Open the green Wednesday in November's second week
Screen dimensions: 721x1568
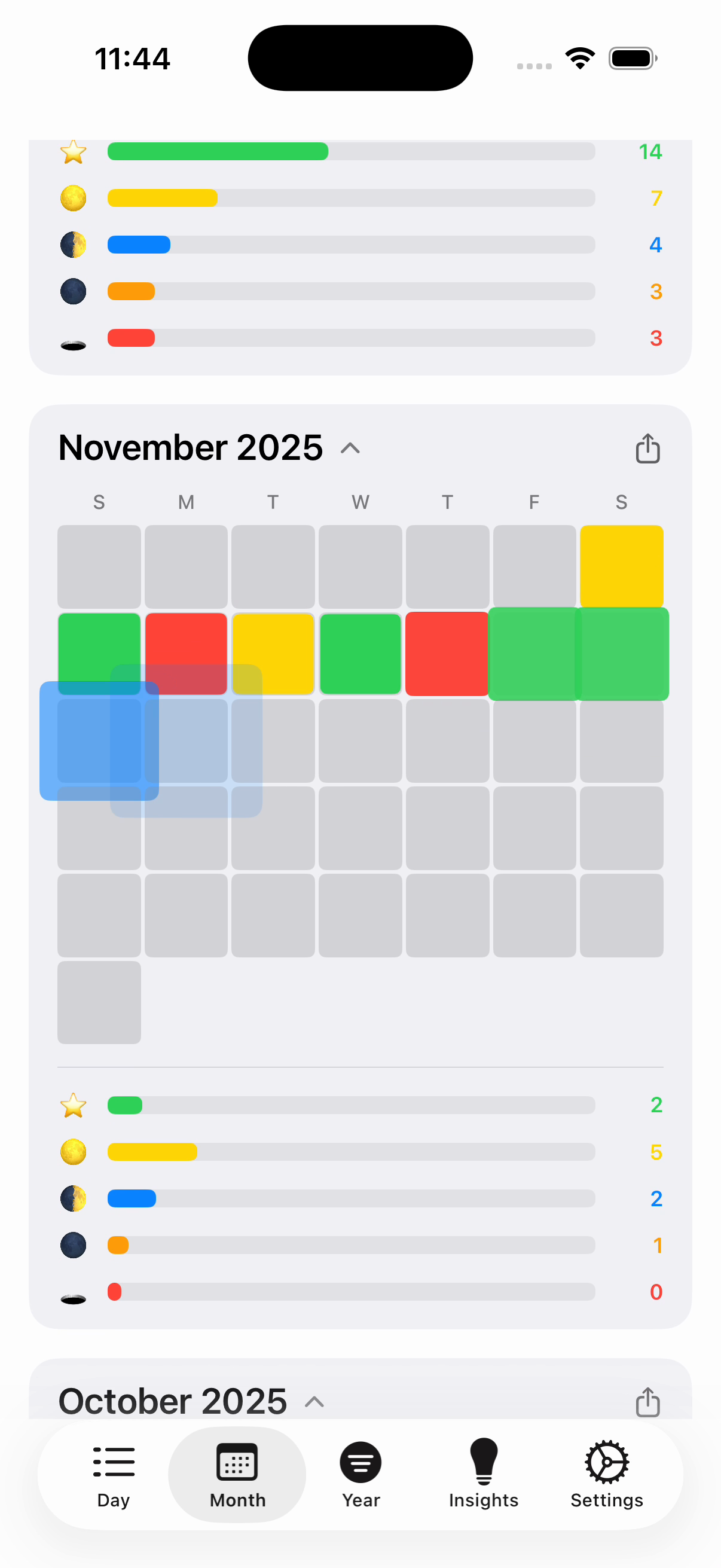[x=360, y=654]
